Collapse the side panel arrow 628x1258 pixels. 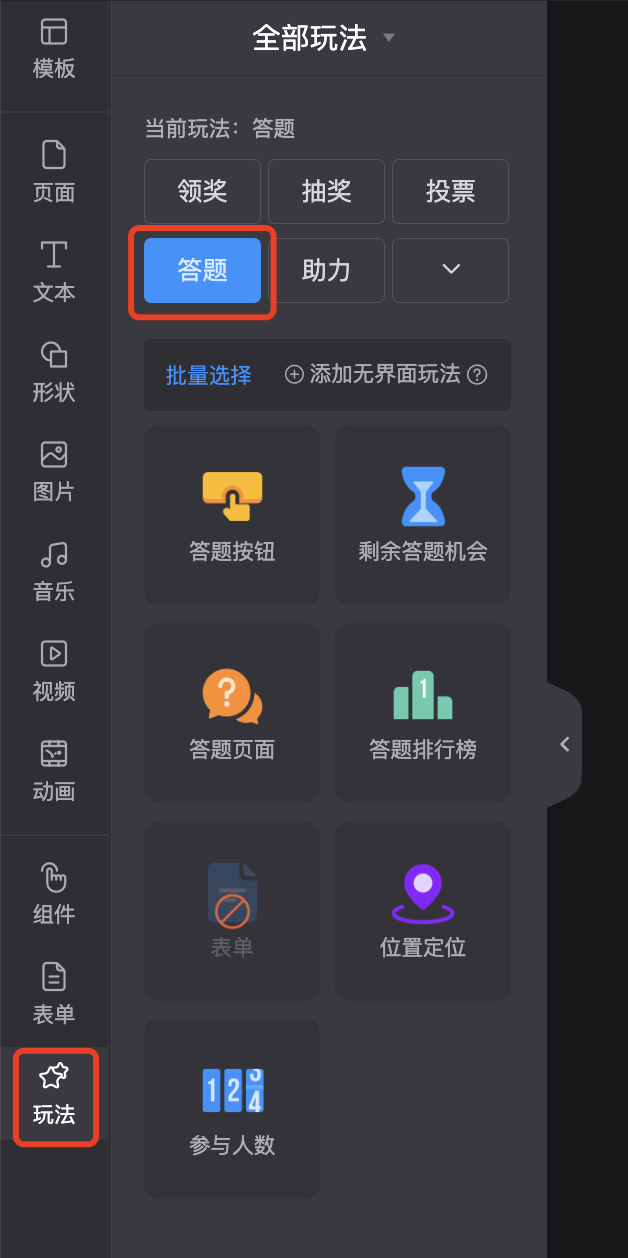click(x=565, y=744)
